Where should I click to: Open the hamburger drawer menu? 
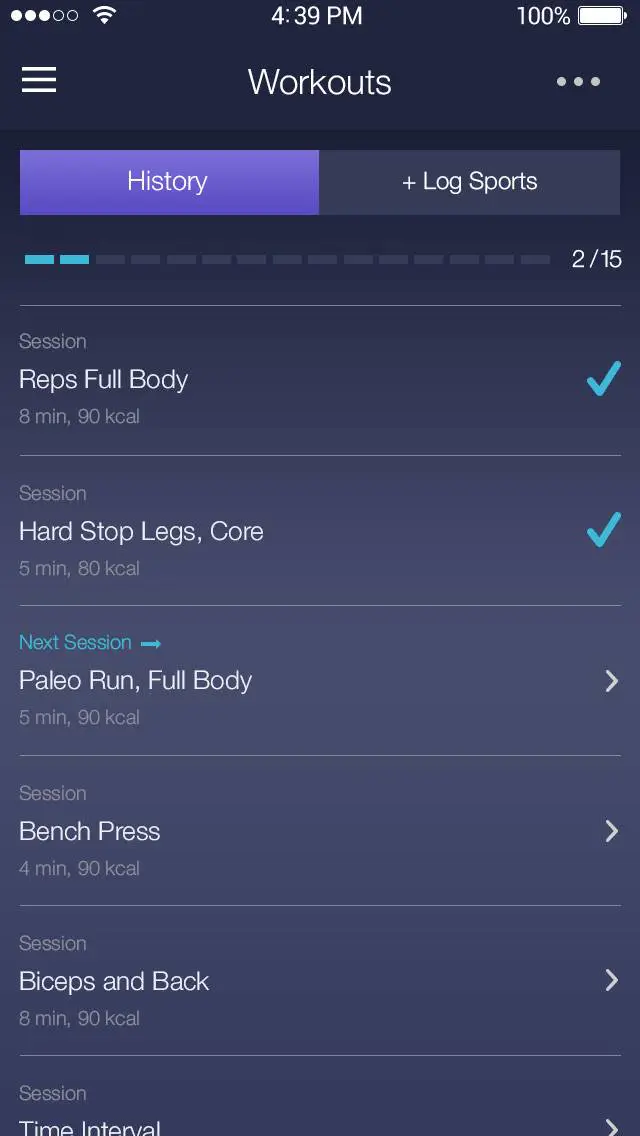[x=39, y=80]
